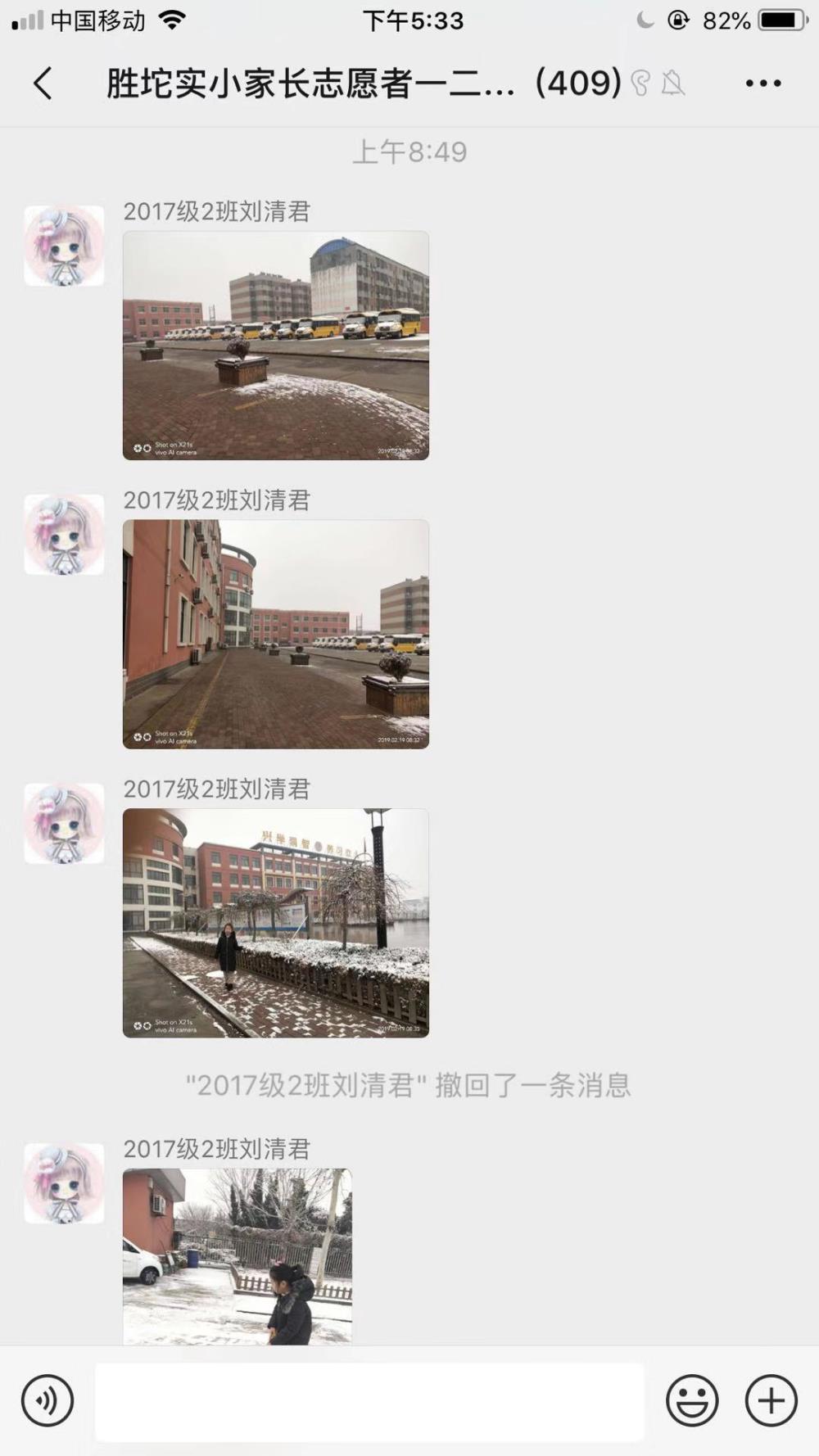Open the emoji sticker panel
Image resolution: width=819 pixels, height=1456 pixels.
tap(692, 1400)
